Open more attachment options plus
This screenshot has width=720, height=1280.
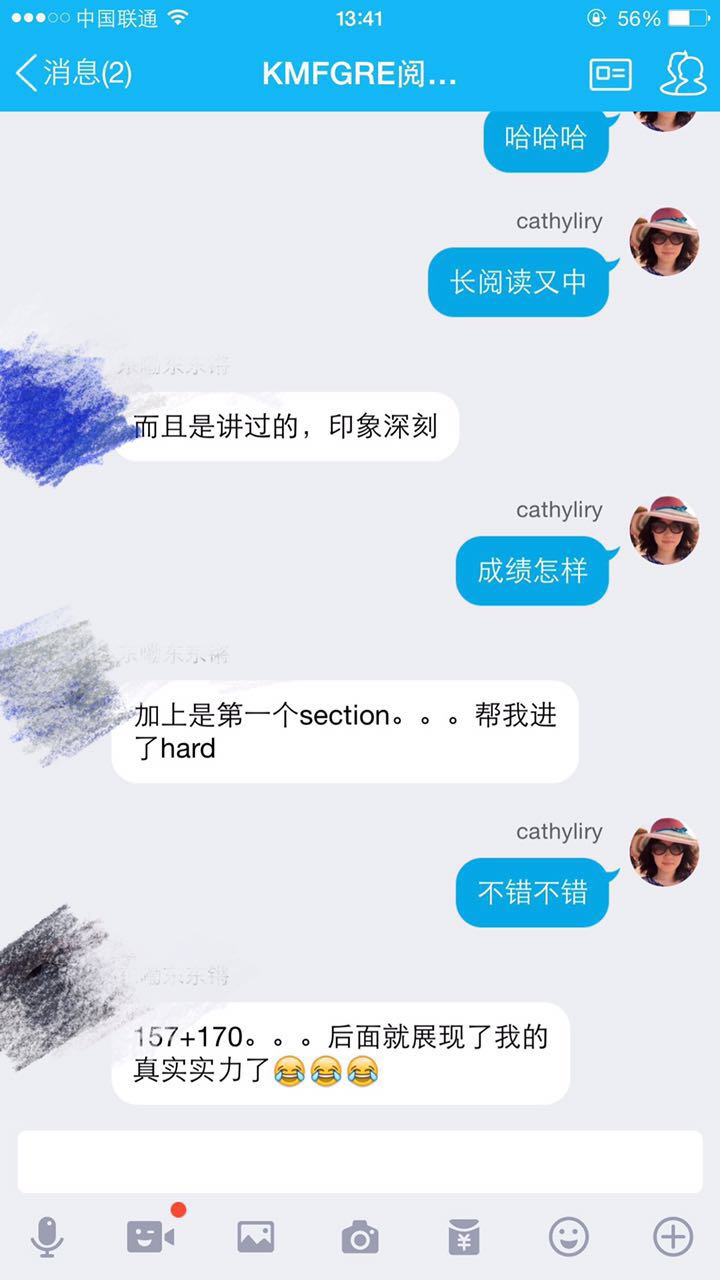[x=673, y=1238]
